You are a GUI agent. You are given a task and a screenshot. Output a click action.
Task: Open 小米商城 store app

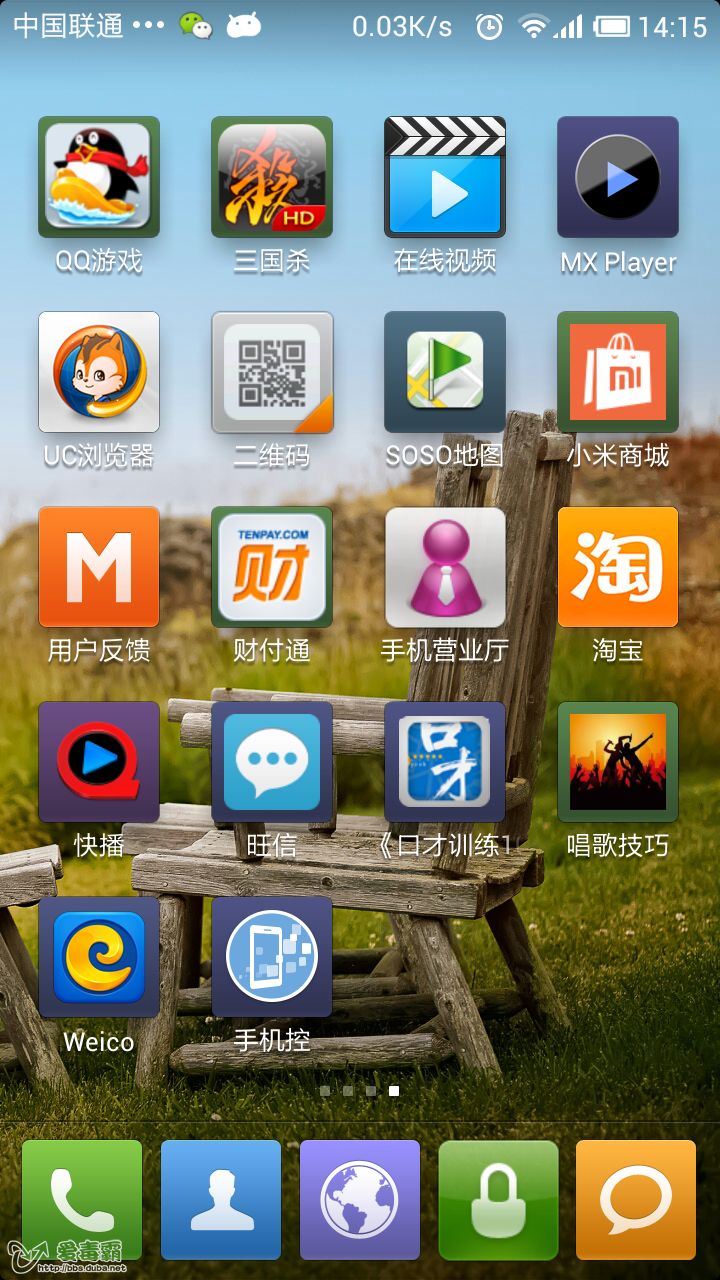click(x=618, y=372)
